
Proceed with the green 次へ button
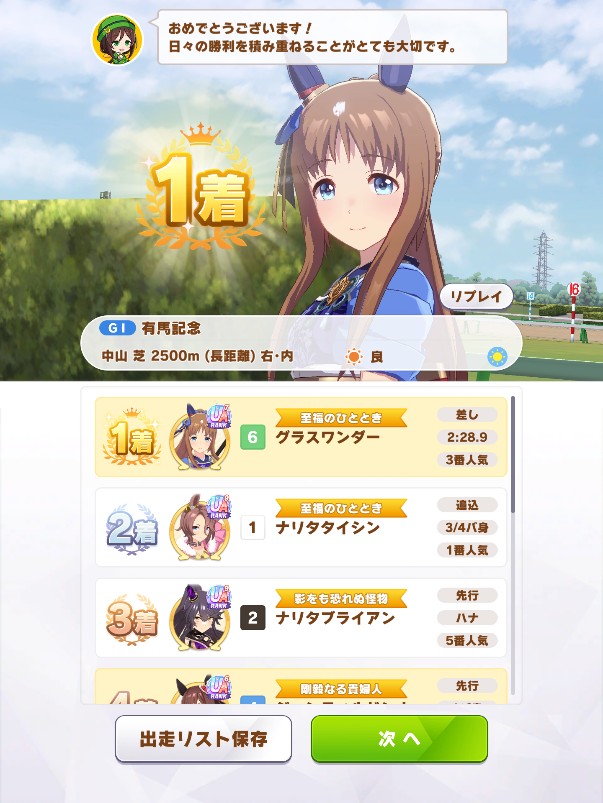pos(399,740)
